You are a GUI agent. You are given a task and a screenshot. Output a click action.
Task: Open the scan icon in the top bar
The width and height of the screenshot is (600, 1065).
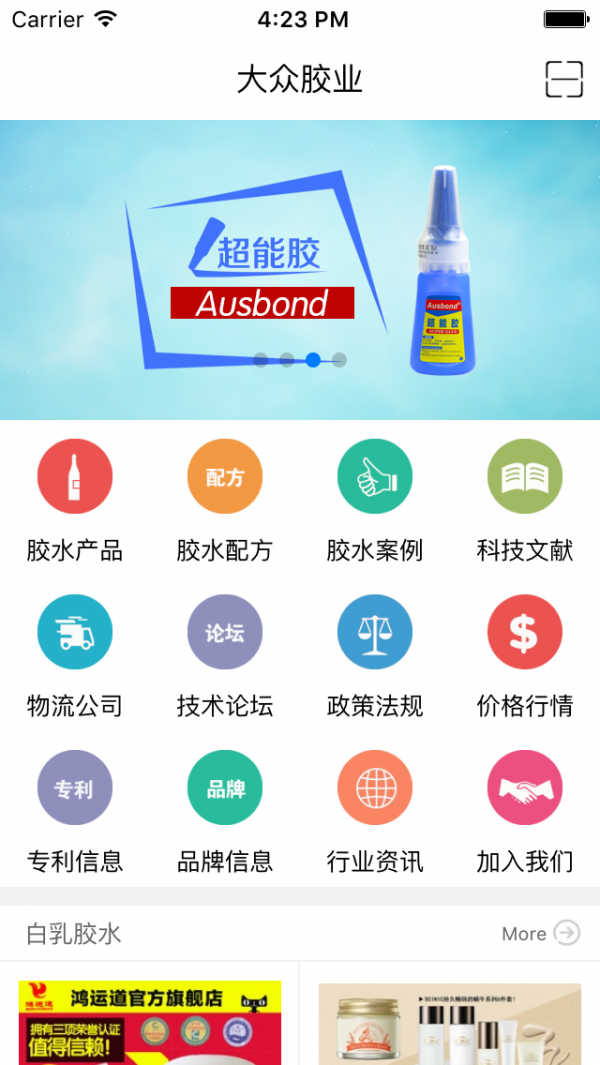click(563, 79)
